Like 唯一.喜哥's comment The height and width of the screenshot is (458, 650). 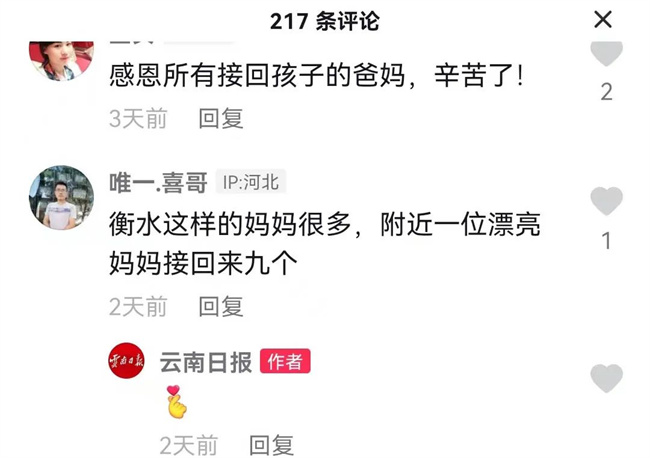tap(606, 202)
